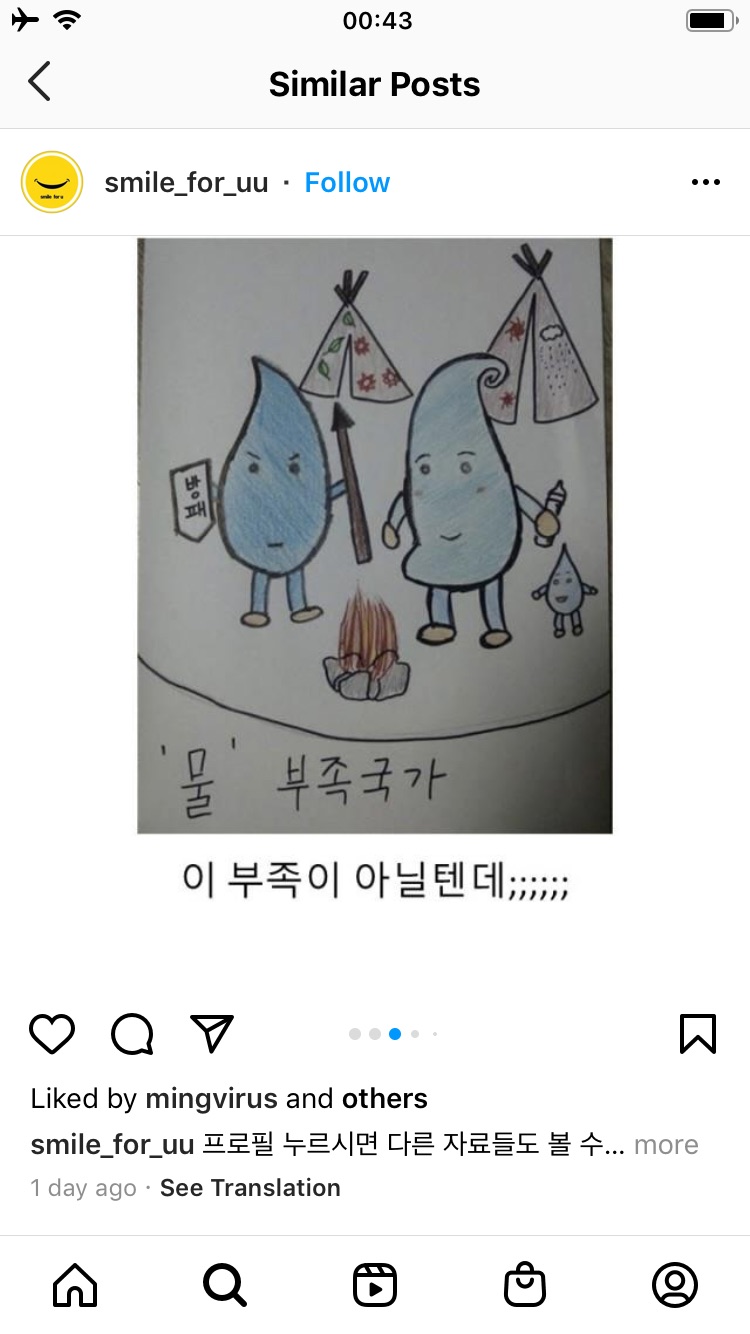Open the smile_for_uu username in post header
The width and height of the screenshot is (750, 1334).
186,183
